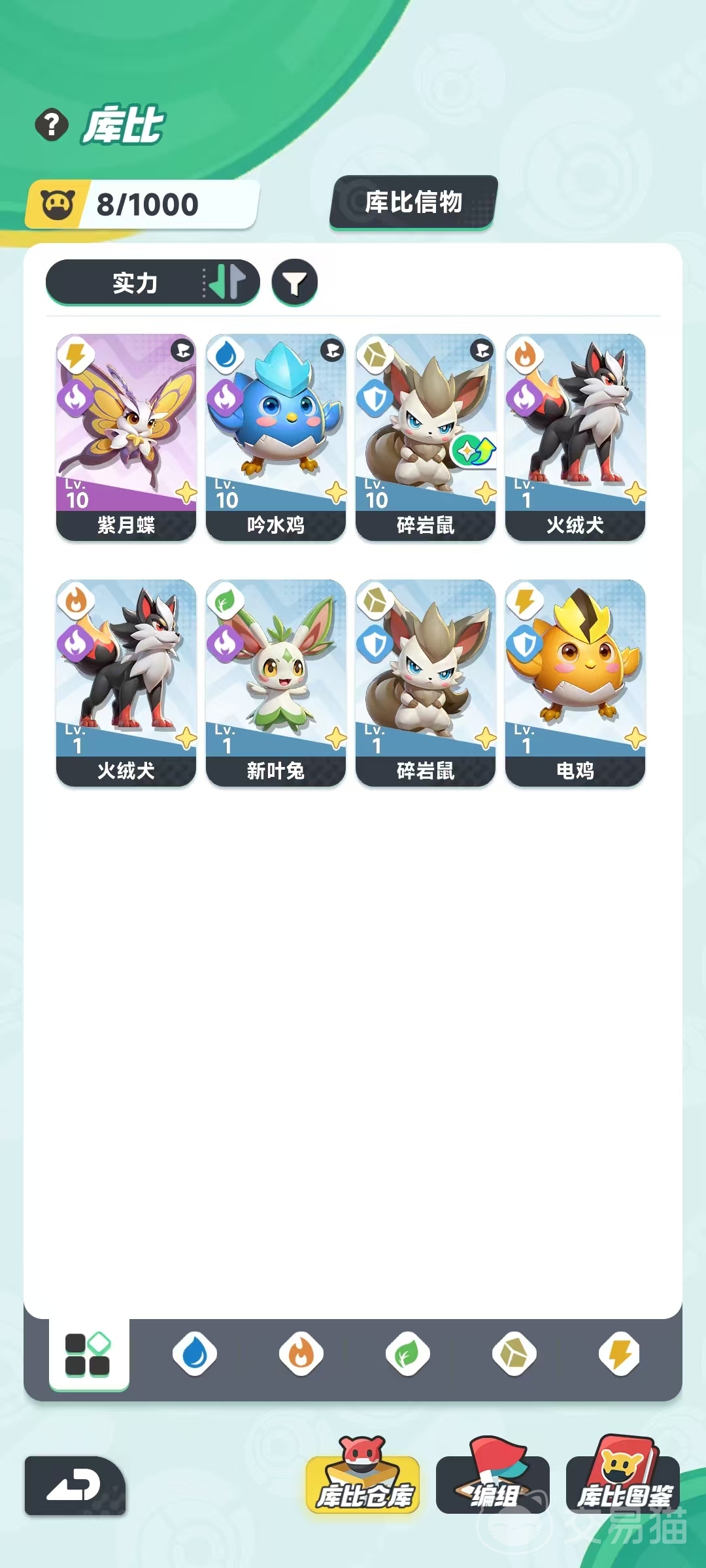This screenshot has height=1568, width=706.
Task: Filter by fire type tab
Action: coord(301,1354)
